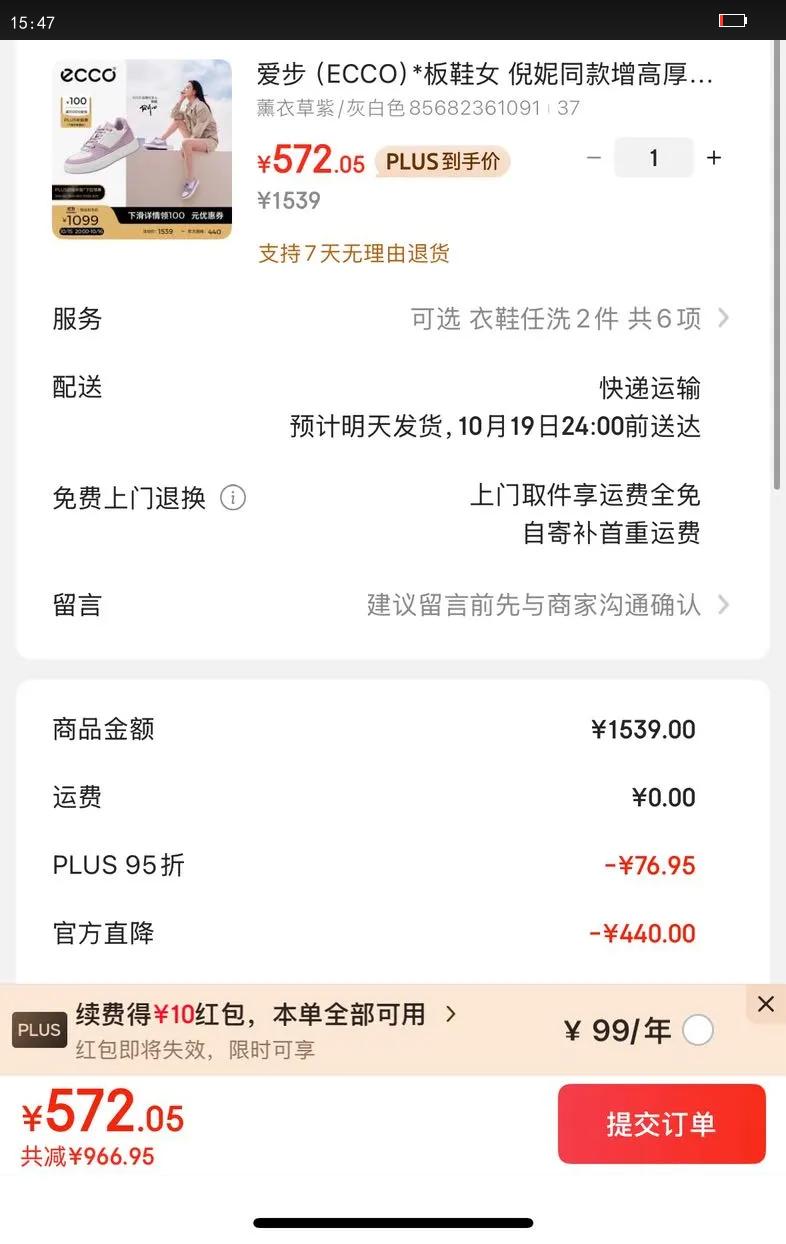Viewport: 786px width, 1244px height.
Task: Select the ¥99/年 PLUS renewal option
Action: click(x=698, y=1030)
